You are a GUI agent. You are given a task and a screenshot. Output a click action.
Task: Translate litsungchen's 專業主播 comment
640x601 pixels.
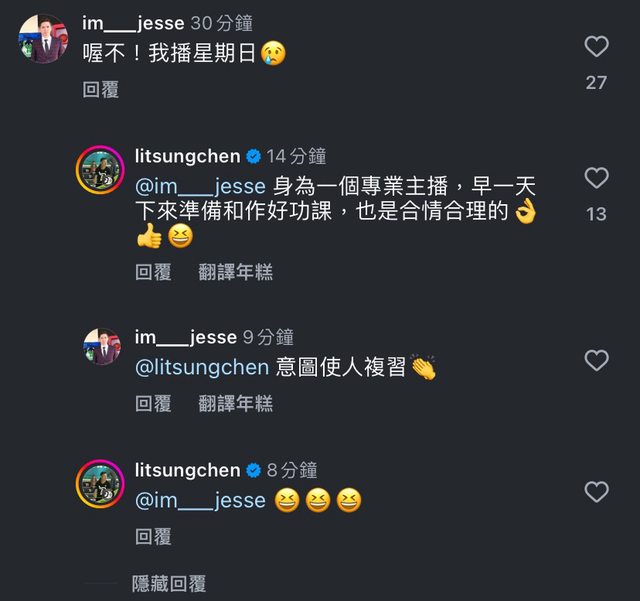click(x=235, y=272)
